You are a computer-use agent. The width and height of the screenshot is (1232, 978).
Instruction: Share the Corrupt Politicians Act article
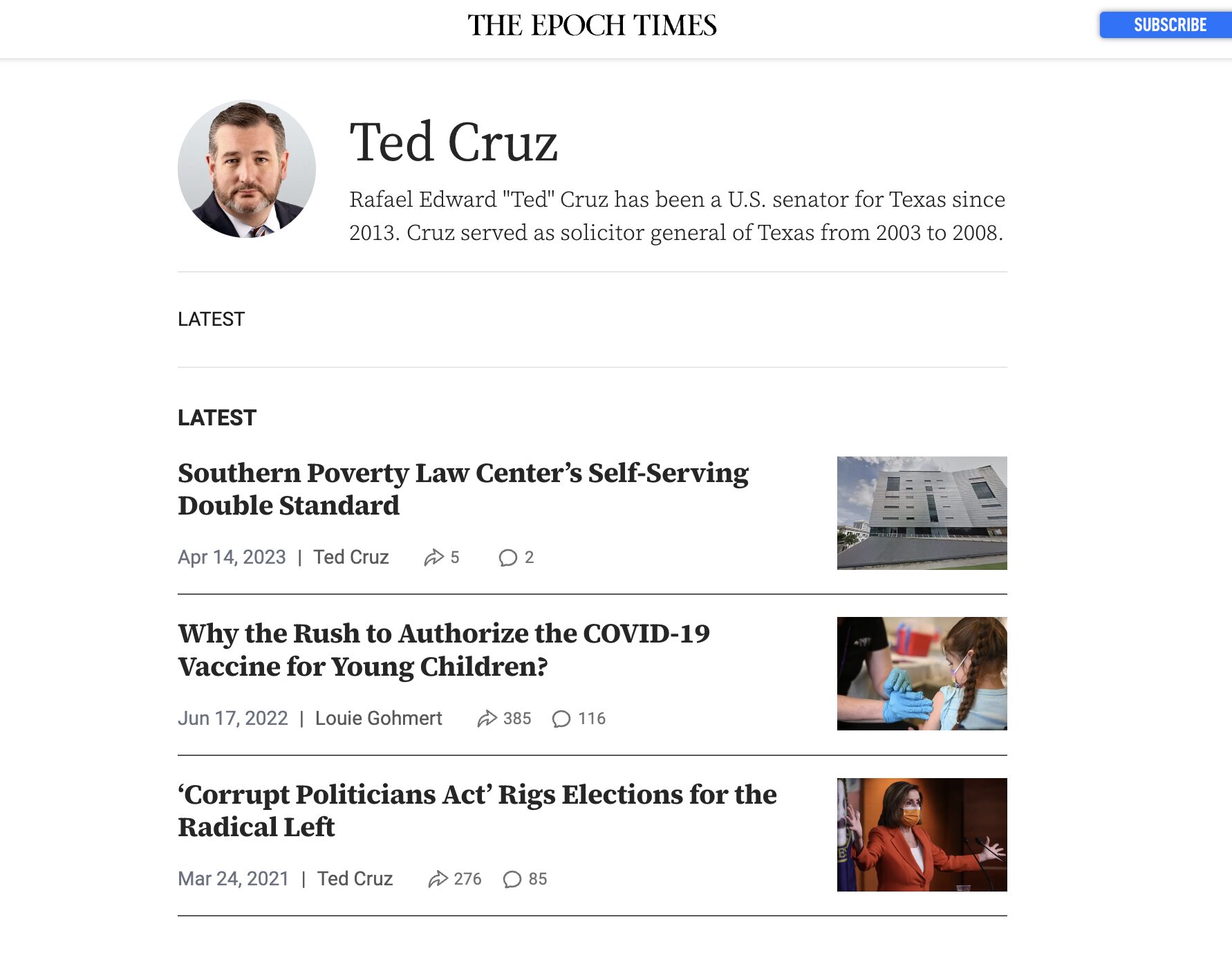click(x=454, y=879)
